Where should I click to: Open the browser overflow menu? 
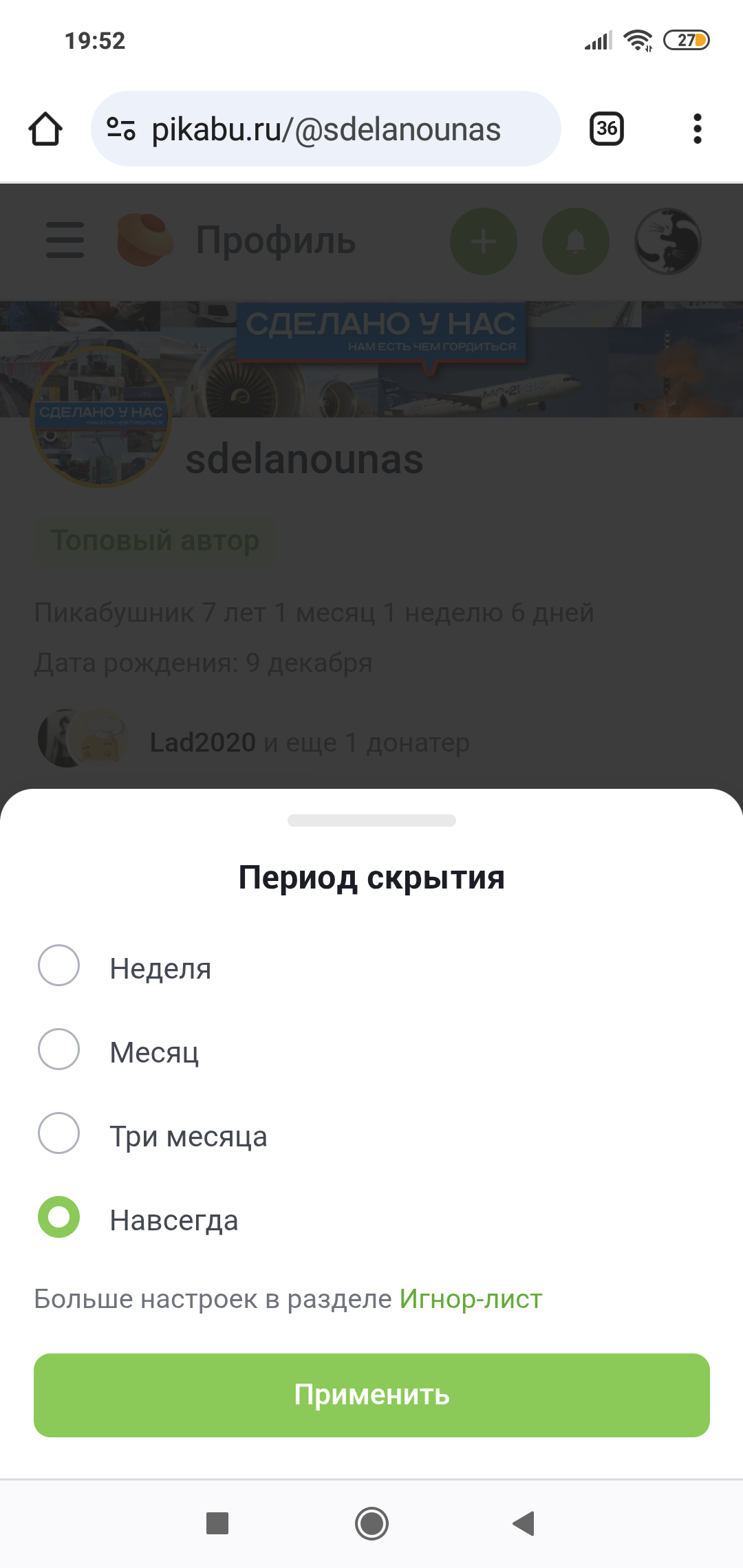point(697,129)
